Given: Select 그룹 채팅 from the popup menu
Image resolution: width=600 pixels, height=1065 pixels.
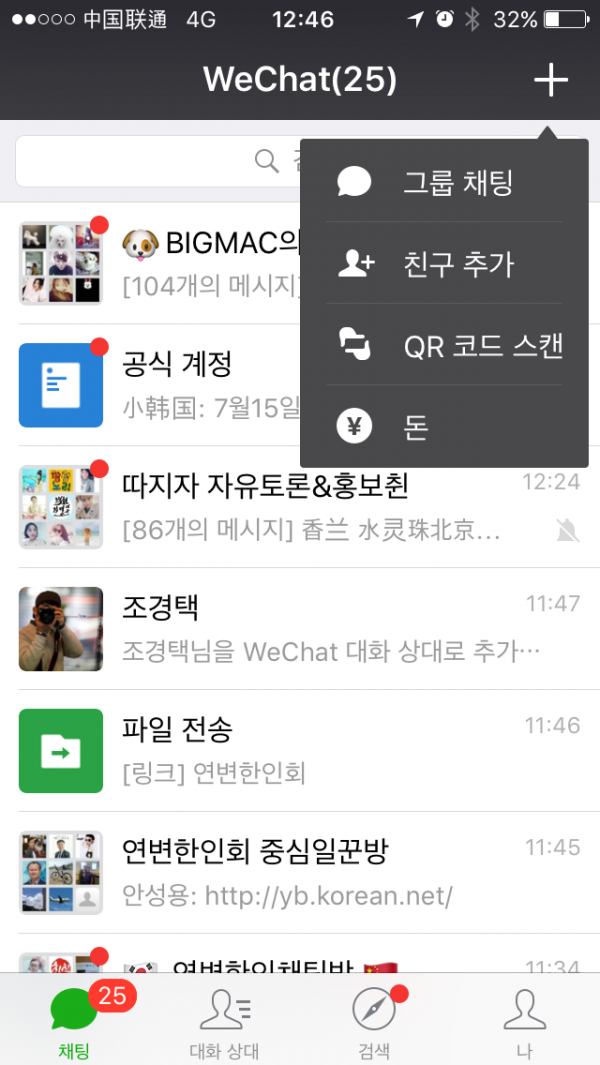Looking at the screenshot, I should click(x=444, y=183).
